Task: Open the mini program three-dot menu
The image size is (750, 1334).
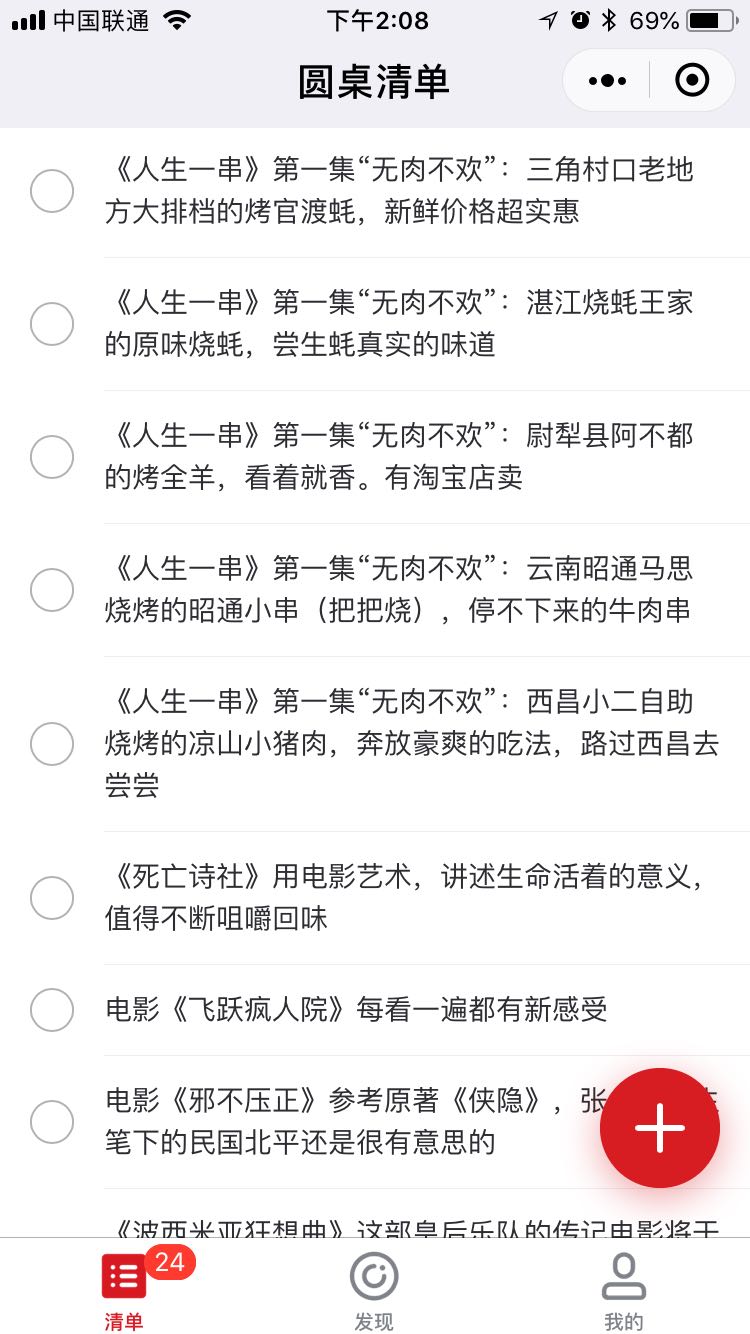Action: click(607, 80)
